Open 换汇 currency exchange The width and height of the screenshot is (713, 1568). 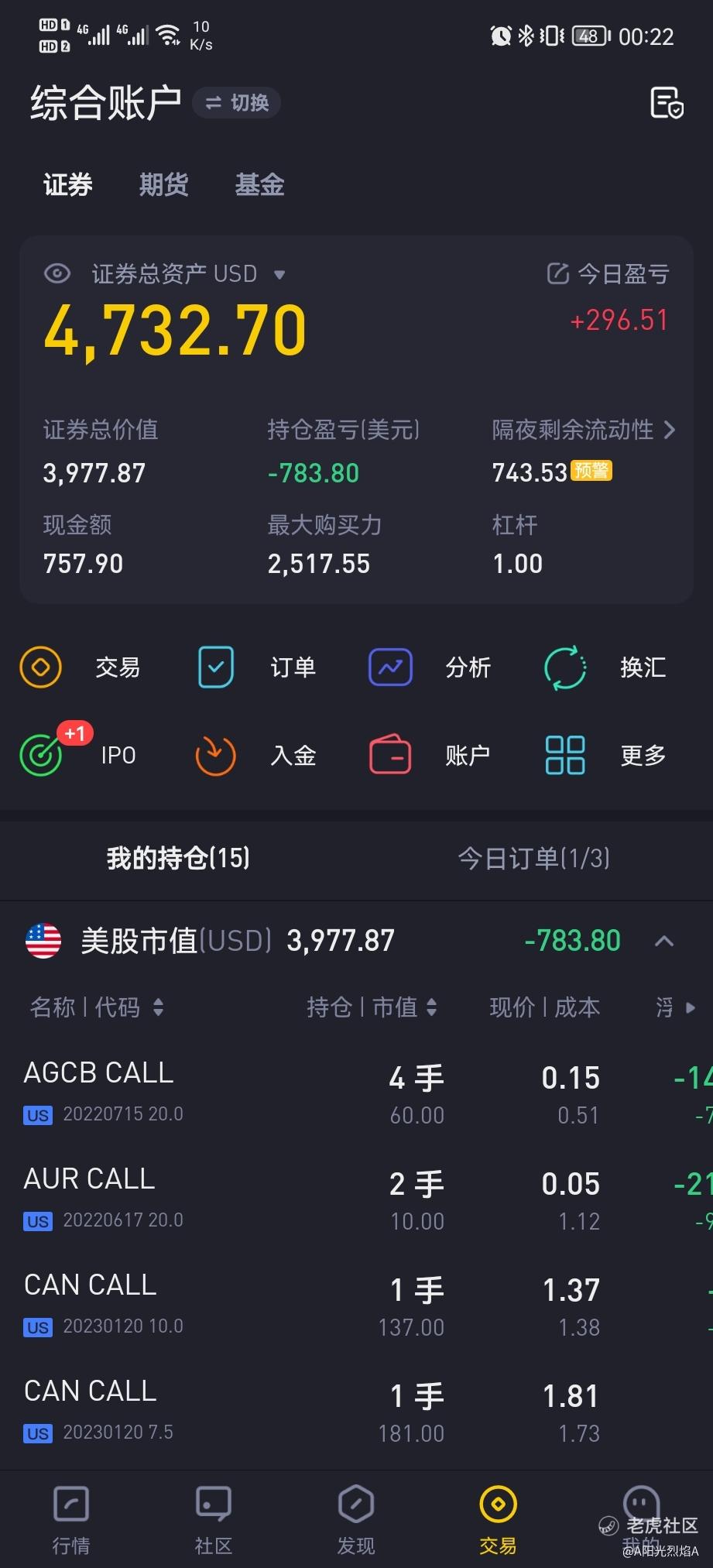click(605, 667)
